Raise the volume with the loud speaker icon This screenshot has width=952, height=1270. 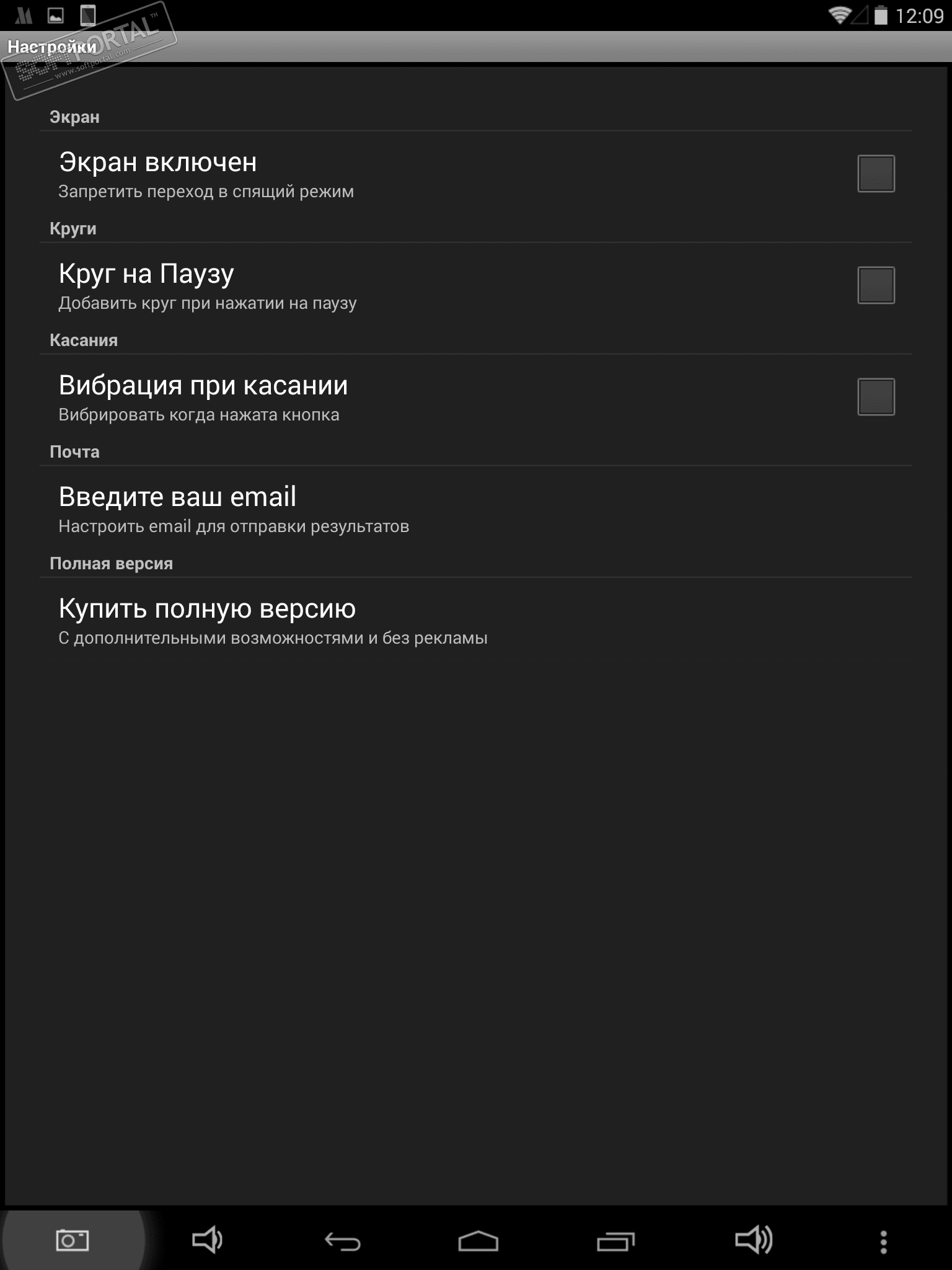(x=753, y=1240)
